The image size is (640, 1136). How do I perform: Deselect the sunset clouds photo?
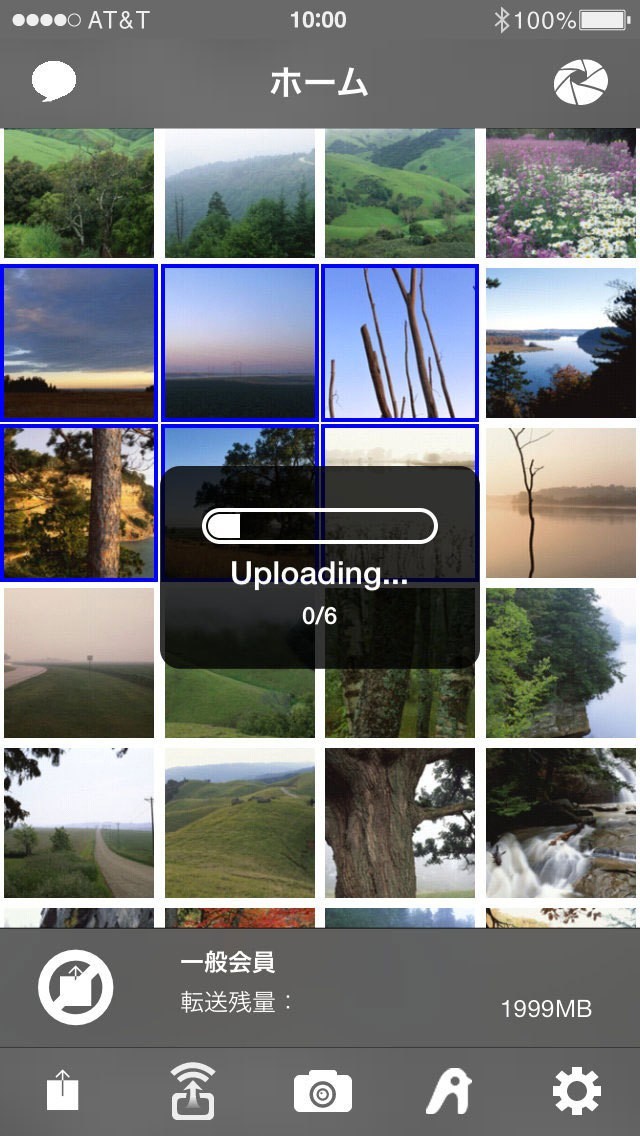click(79, 342)
